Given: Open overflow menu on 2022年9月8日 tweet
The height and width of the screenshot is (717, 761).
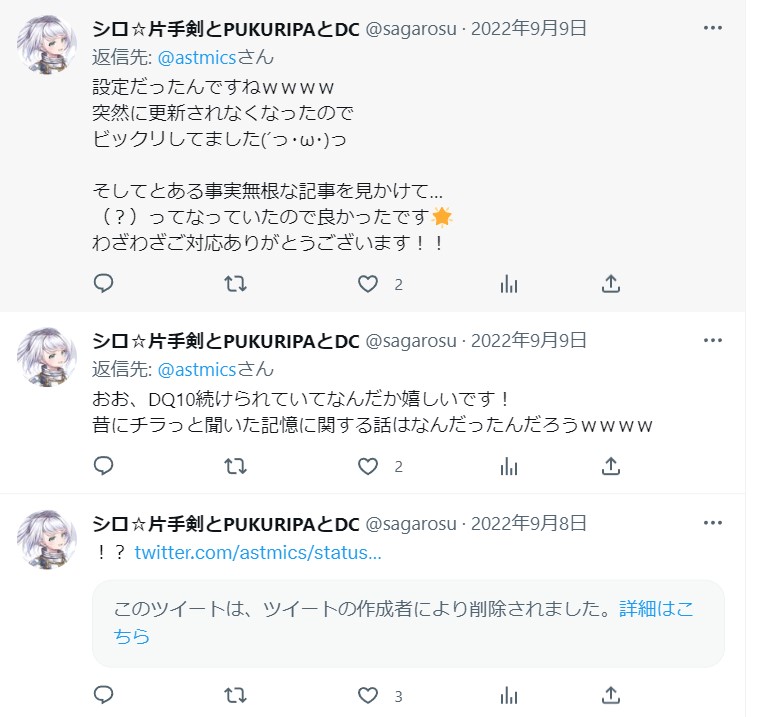Looking at the screenshot, I should [x=712, y=523].
